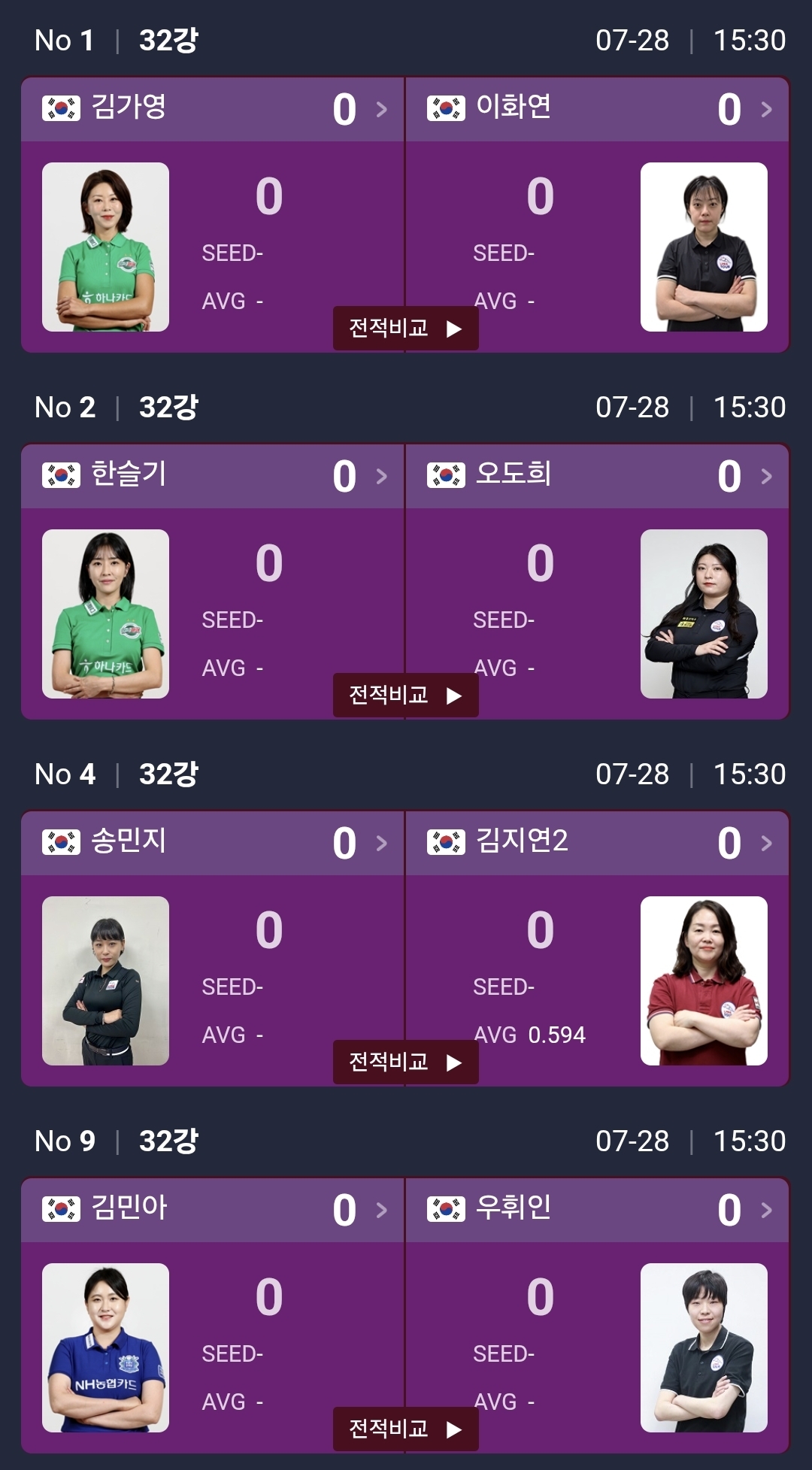Compare records for 한슬기 vs 오도희
Viewport: 812px width, 1470px height.
[406, 696]
